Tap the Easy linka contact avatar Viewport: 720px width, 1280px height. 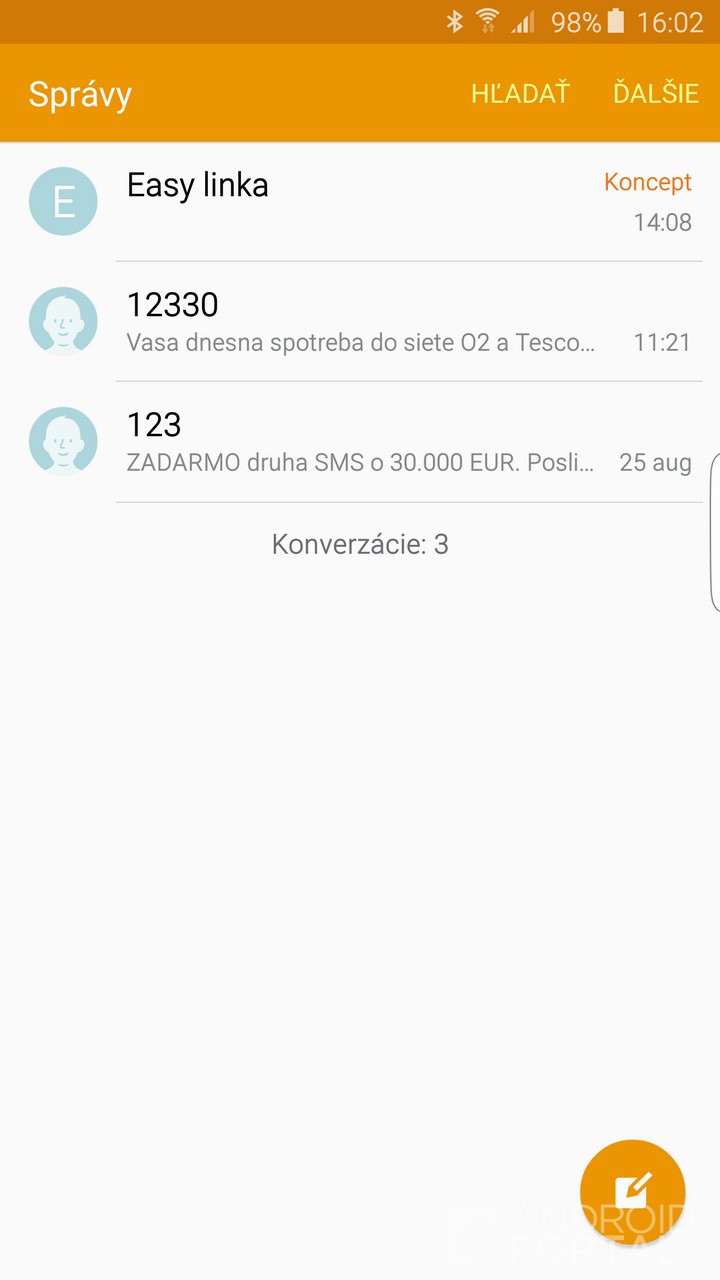click(63, 201)
